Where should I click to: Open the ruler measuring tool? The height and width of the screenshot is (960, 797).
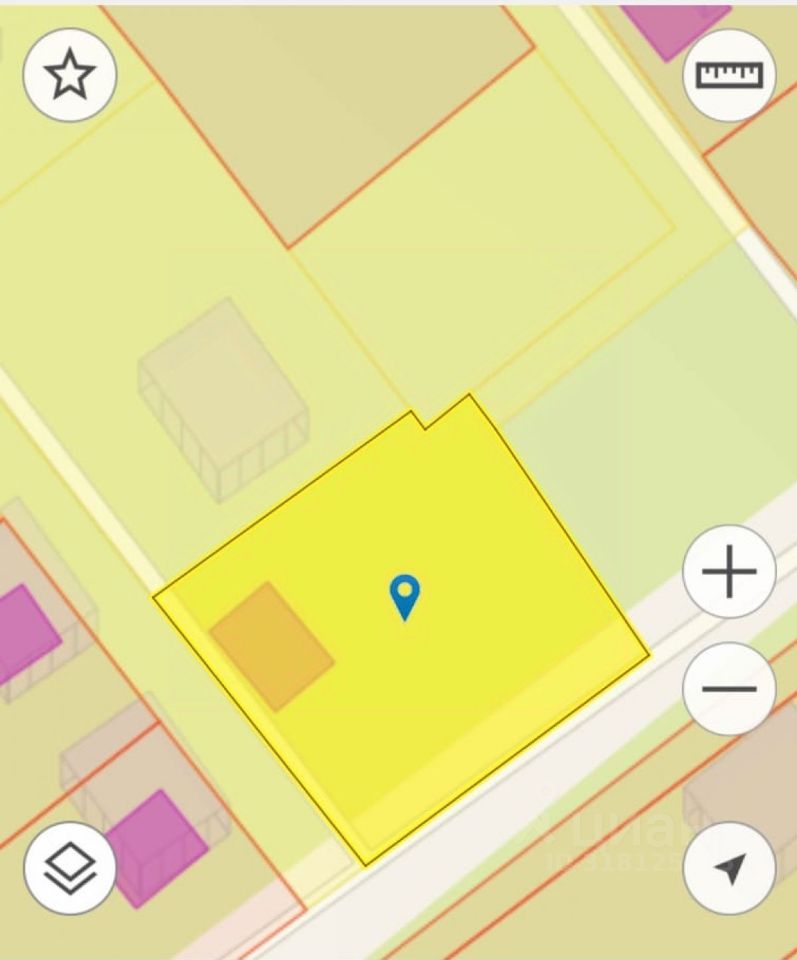[729, 75]
